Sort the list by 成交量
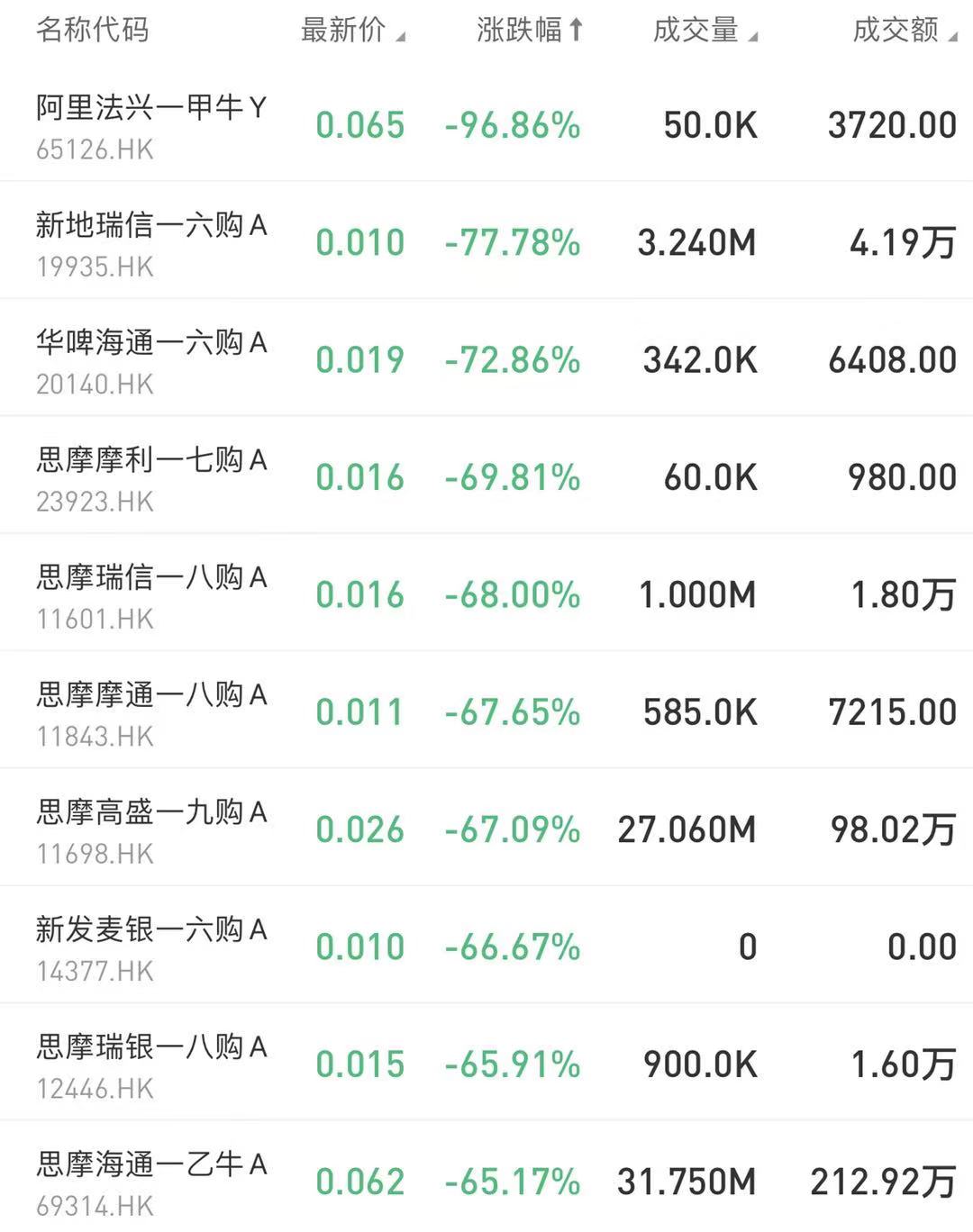 pos(705,31)
